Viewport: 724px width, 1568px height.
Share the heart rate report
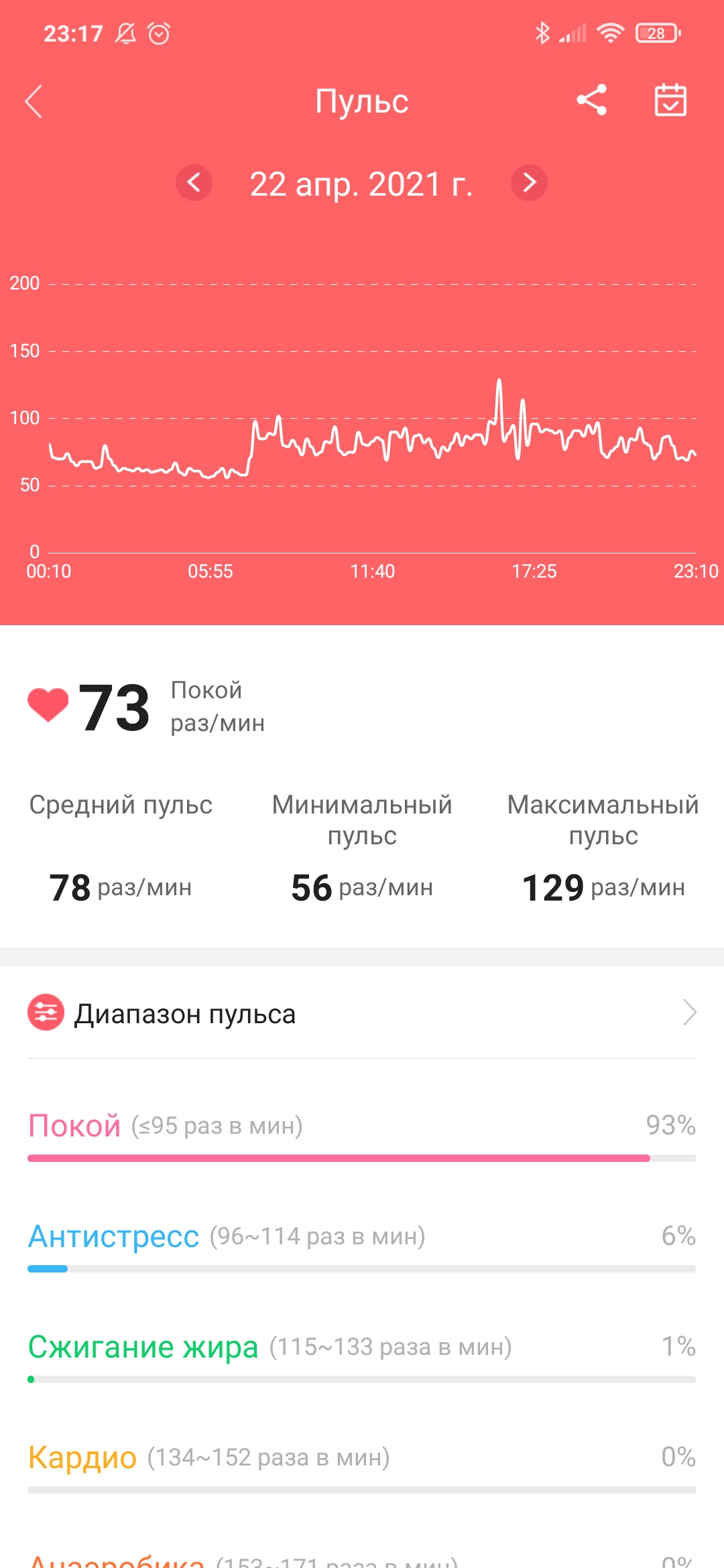pos(591,101)
